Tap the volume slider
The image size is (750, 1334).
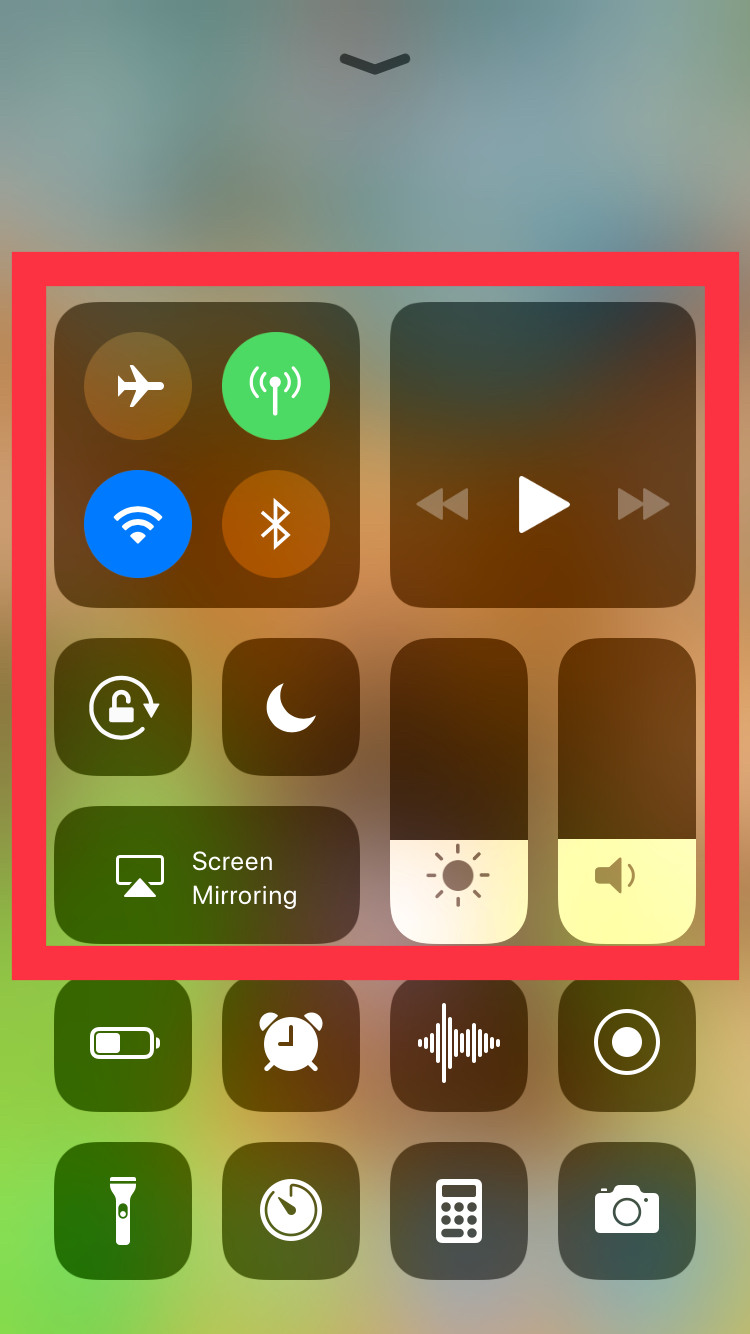(x=627, y=791)
